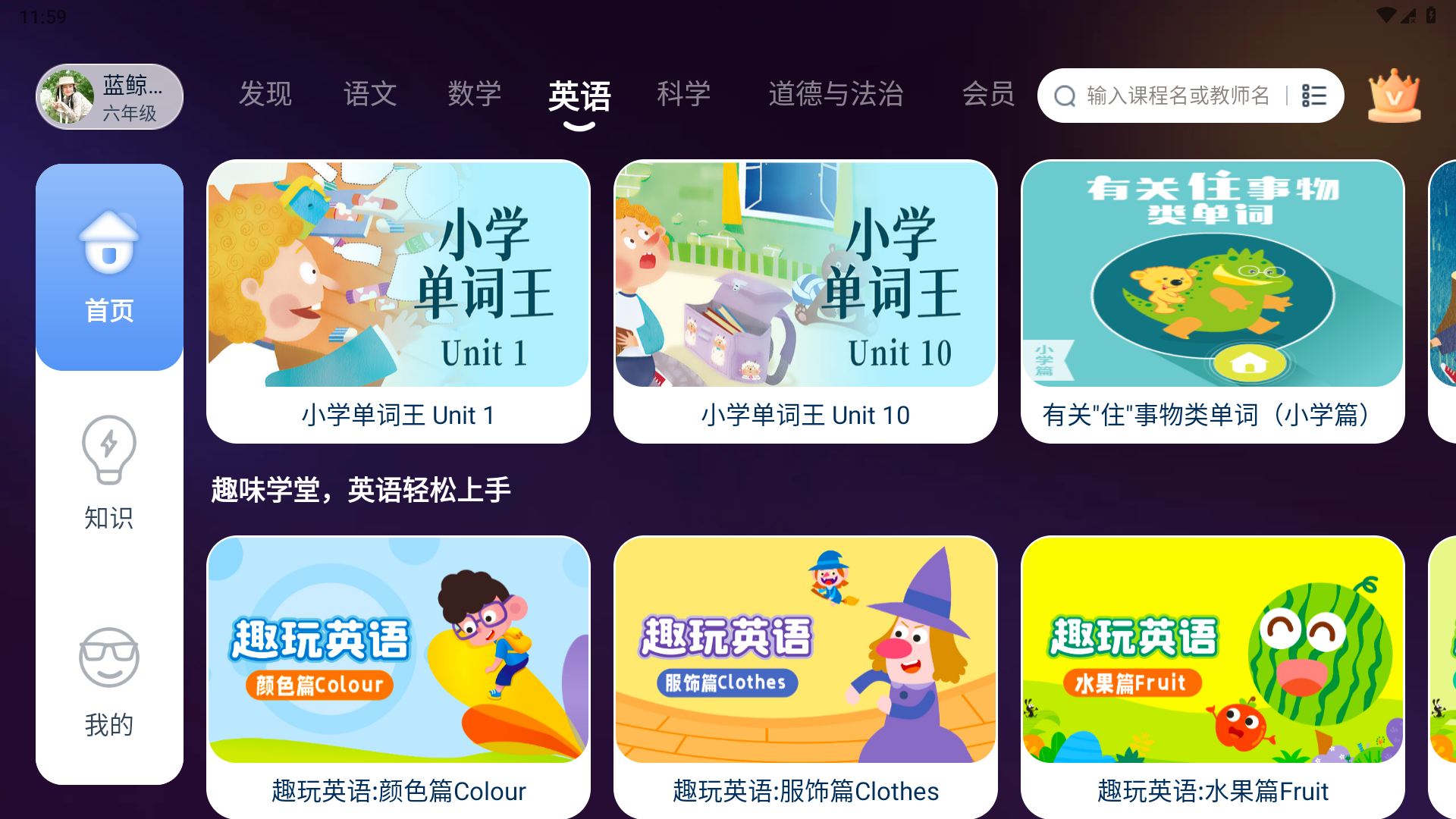Open the 小学单词王 Unit 1 course

click(x=398, y=301)
